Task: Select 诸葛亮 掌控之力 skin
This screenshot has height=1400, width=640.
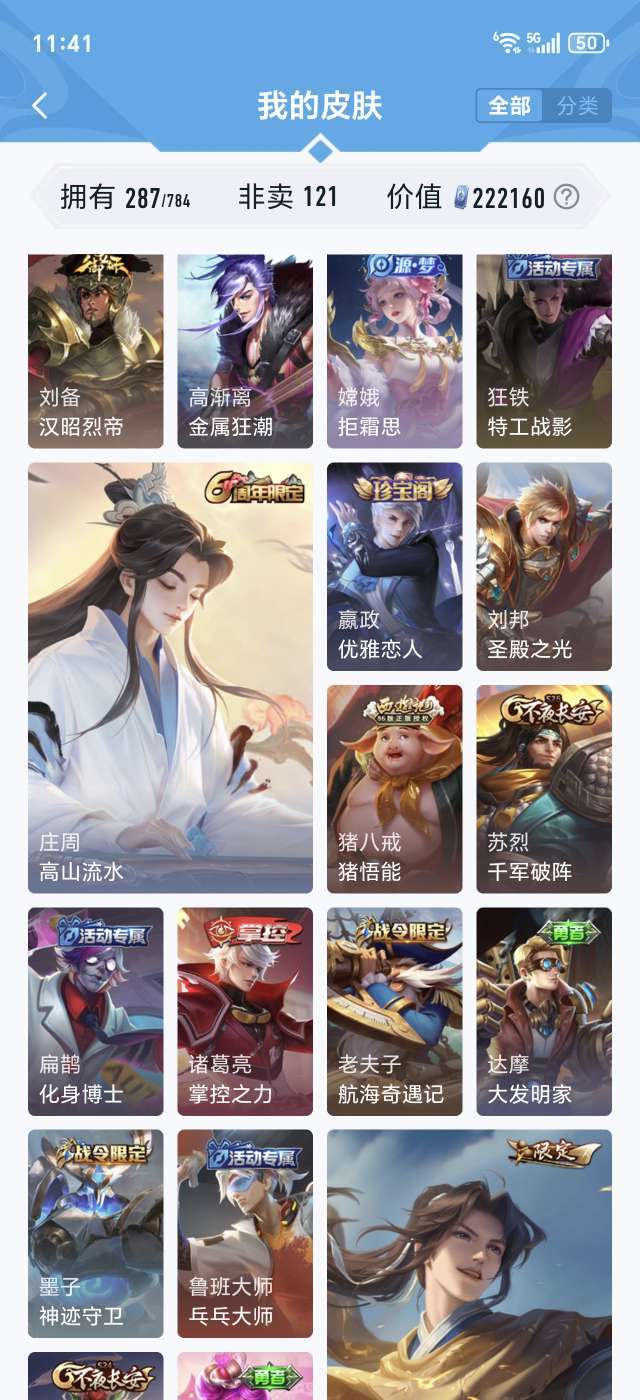Action: (245, 1011)
